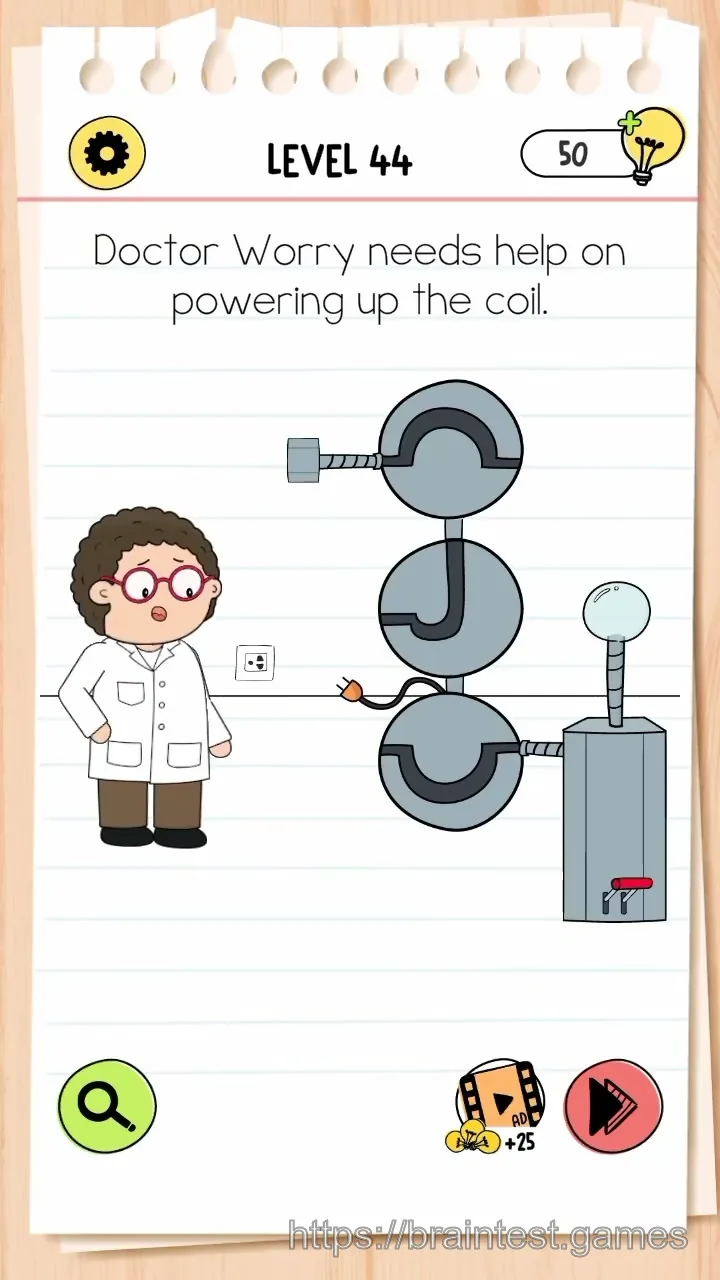The image size is (720, 1280).
Task: Watch the ad for +25 bulbs
Action: [x=497, y=1106]
